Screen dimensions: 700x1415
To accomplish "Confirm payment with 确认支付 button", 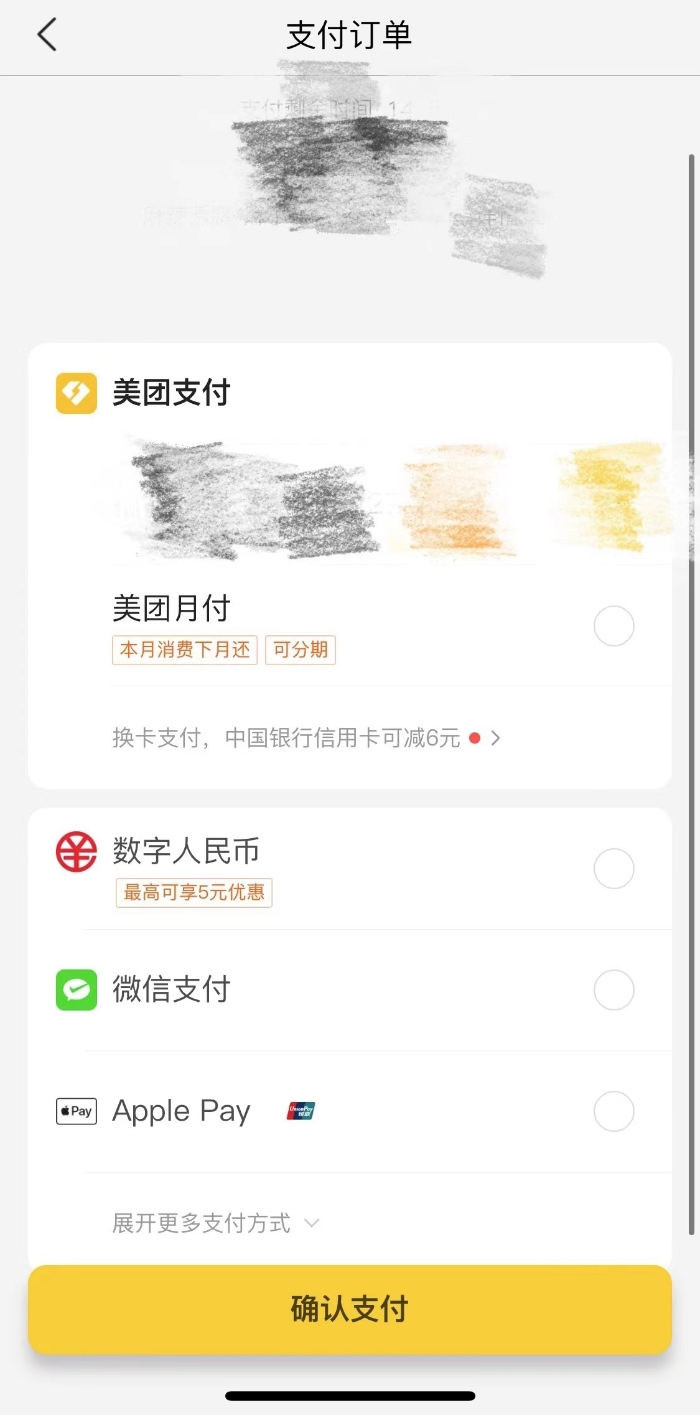I will (x=350, y=1309).
